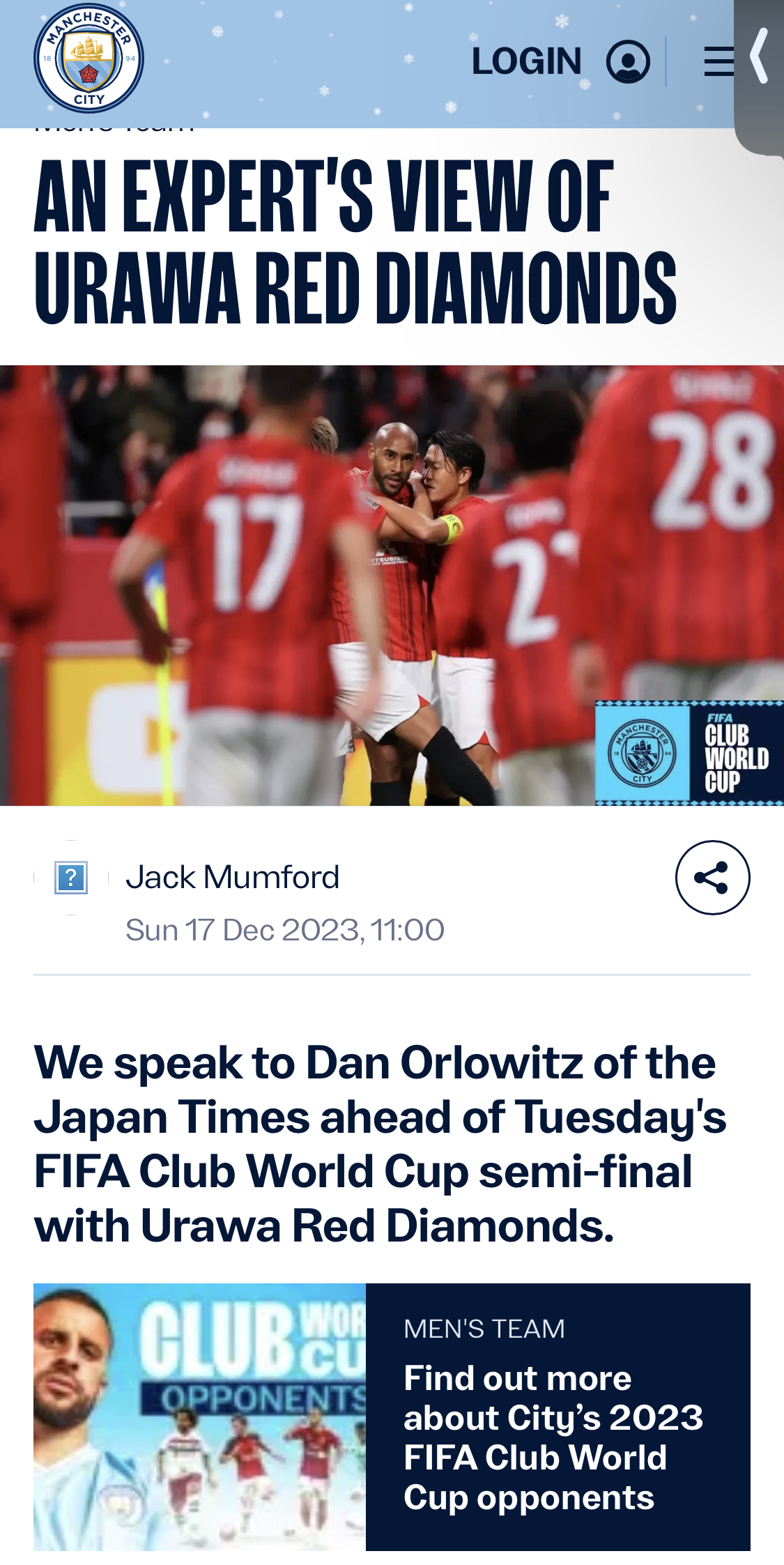The height and width of the screenshot is (1565, 784).
Task: Open the hamburger menu
Action: 718,61
